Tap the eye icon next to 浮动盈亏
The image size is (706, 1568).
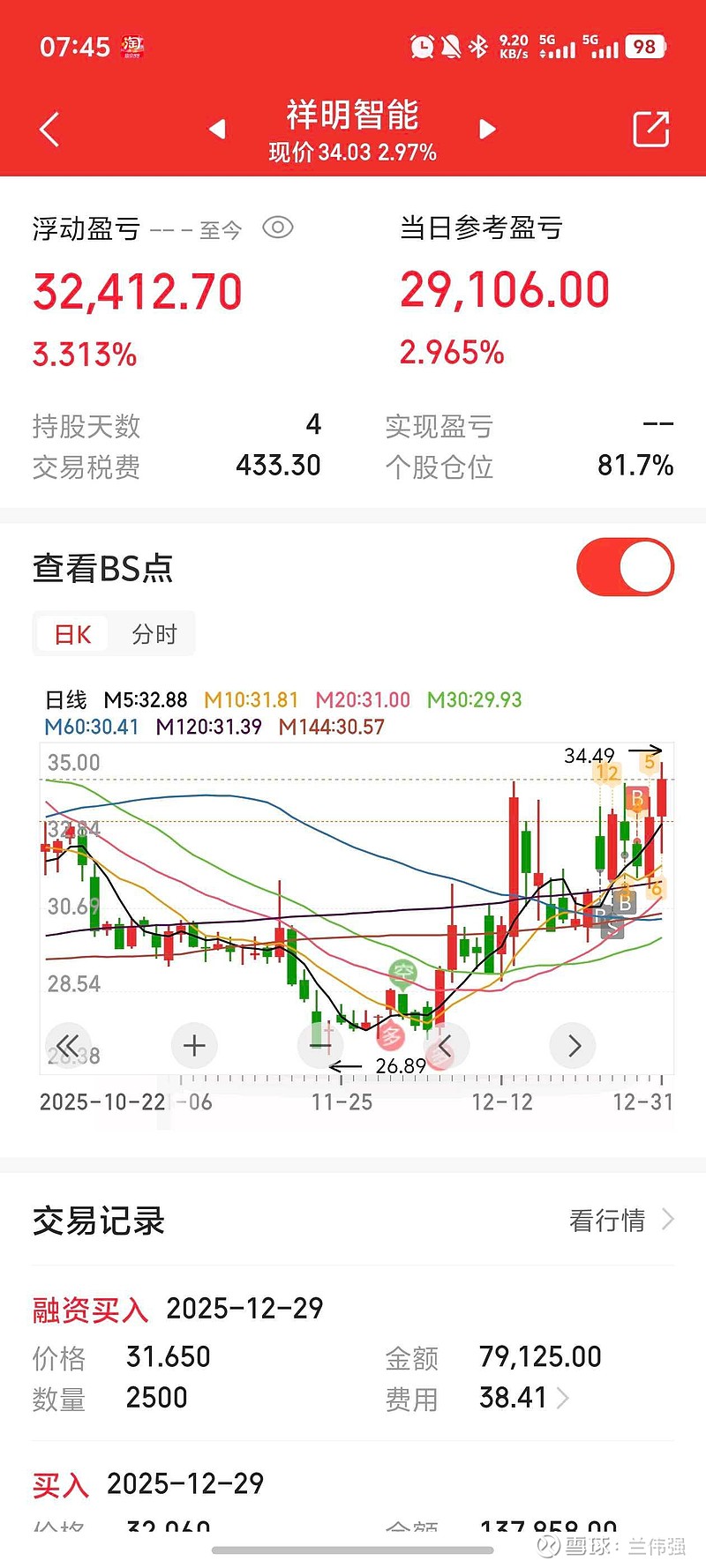278,228
